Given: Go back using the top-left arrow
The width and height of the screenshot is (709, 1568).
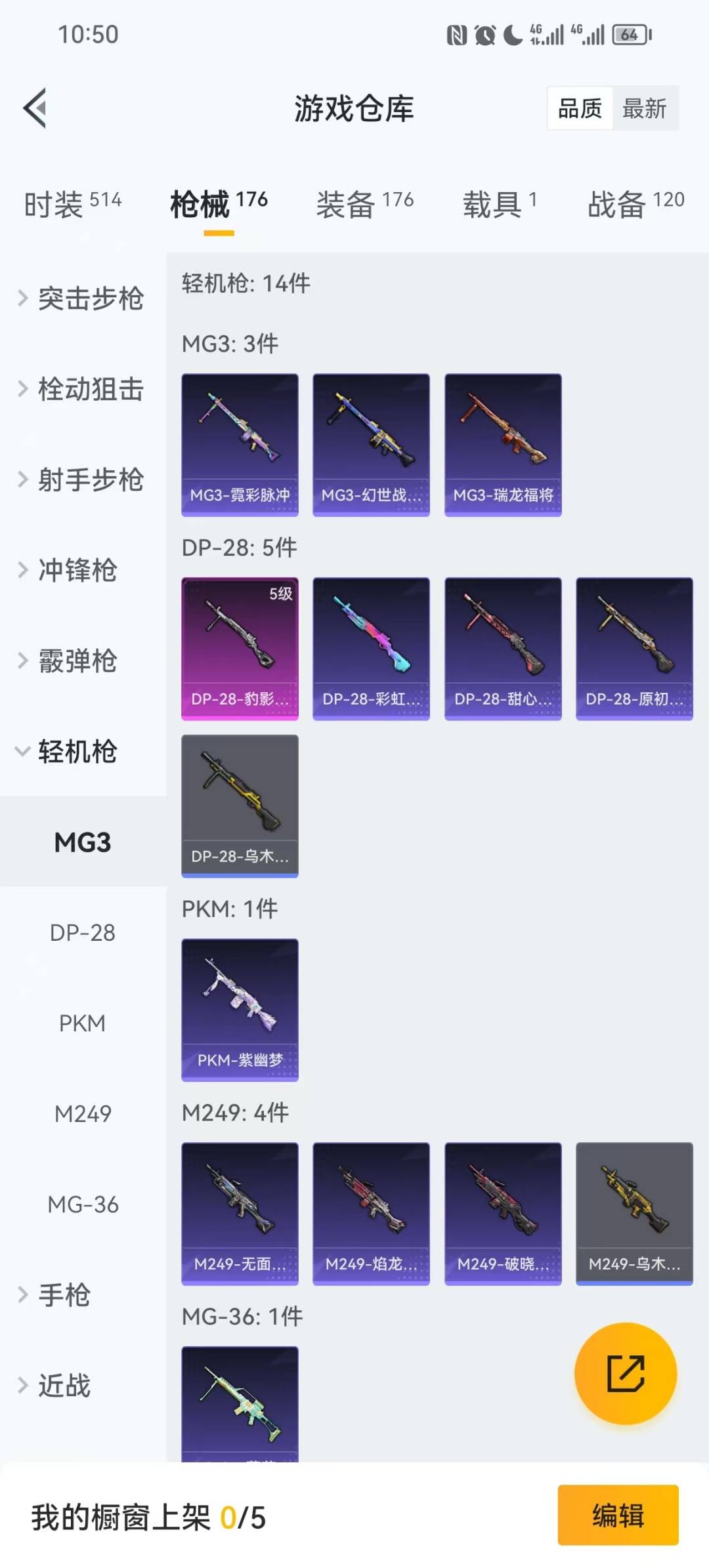Looking at the screenshot, I should pos(35,108).
